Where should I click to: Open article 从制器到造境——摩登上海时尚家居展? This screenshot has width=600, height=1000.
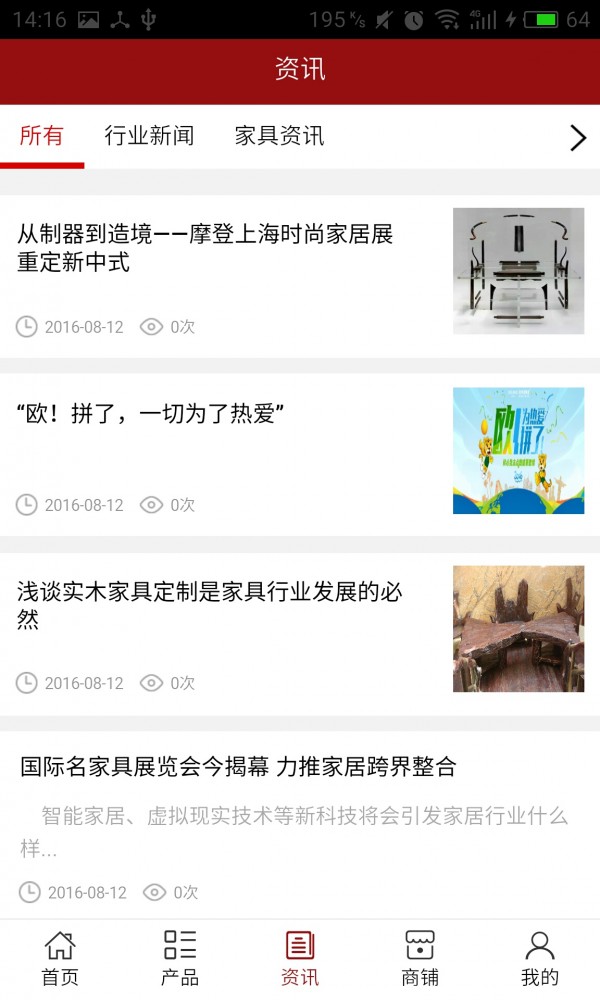pos(205,249)
